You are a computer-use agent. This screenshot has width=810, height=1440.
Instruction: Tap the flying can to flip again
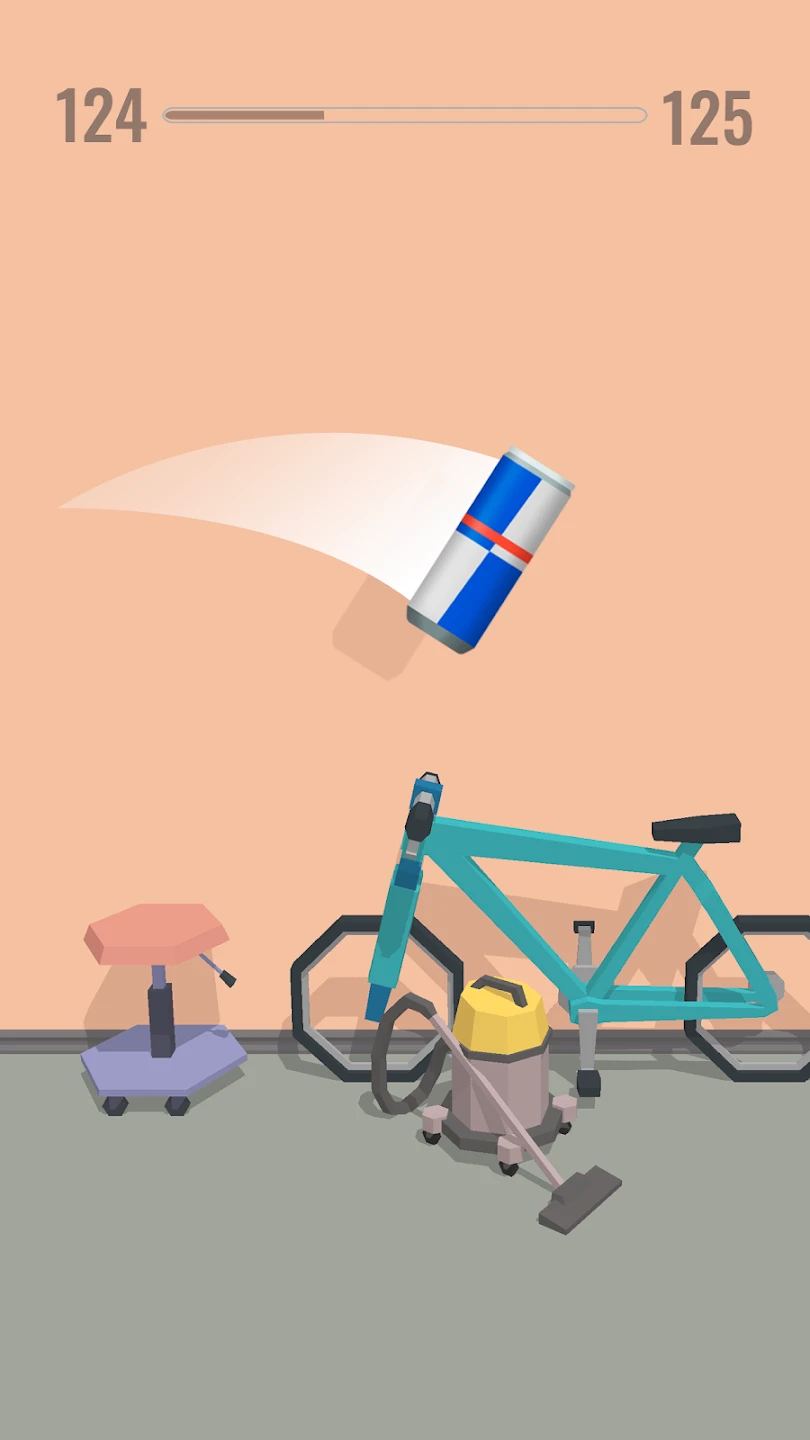click(x=491, y=550)
